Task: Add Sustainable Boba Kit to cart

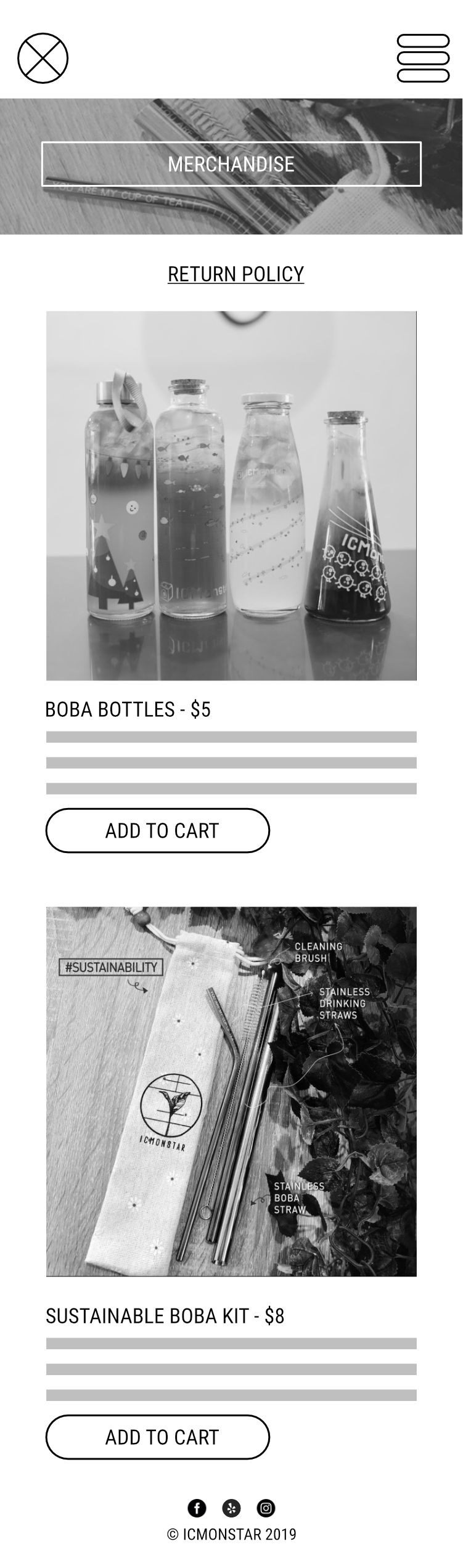Action: (x=158, y=1437)
